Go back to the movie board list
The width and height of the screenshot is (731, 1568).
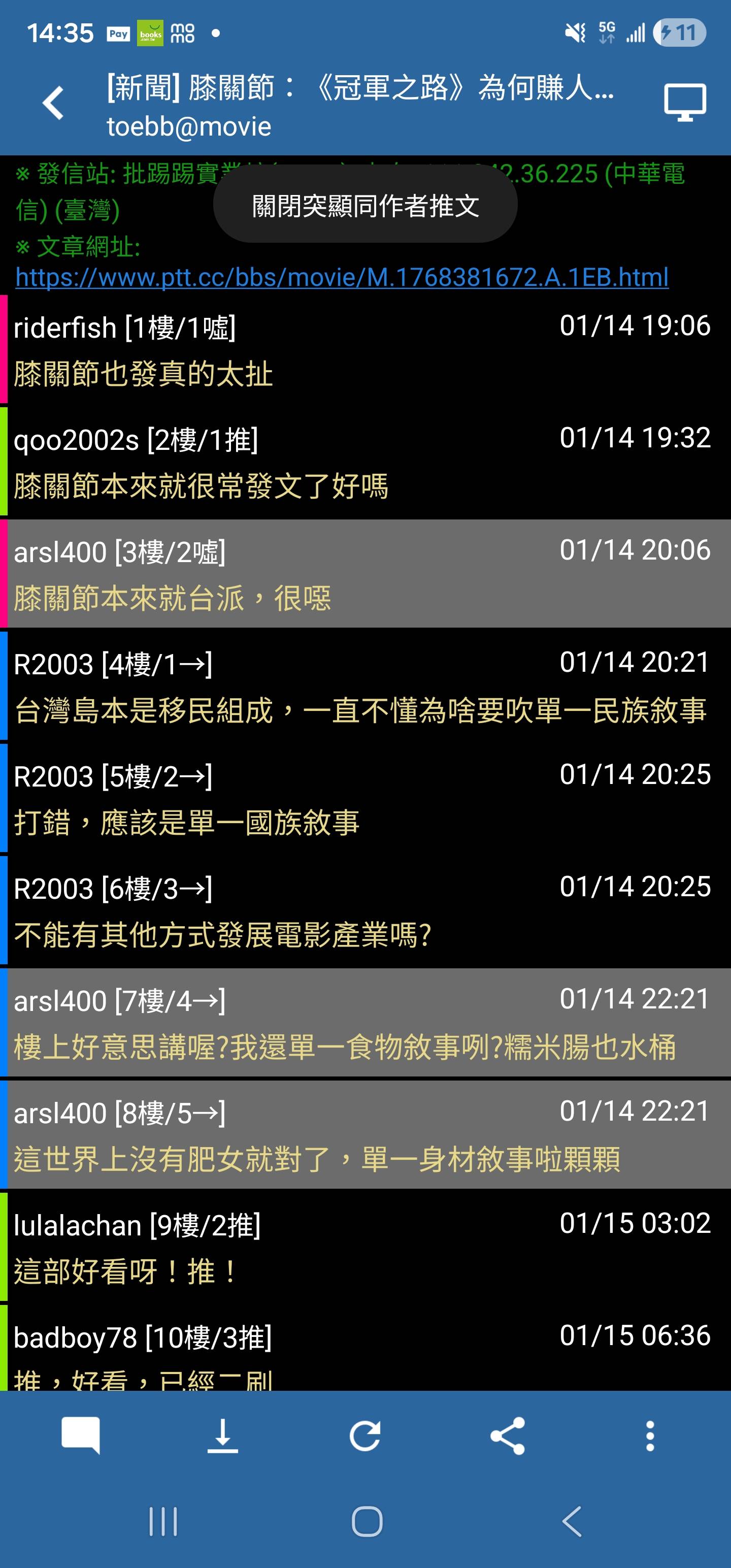pyautogui.click(x=54, y=103)
